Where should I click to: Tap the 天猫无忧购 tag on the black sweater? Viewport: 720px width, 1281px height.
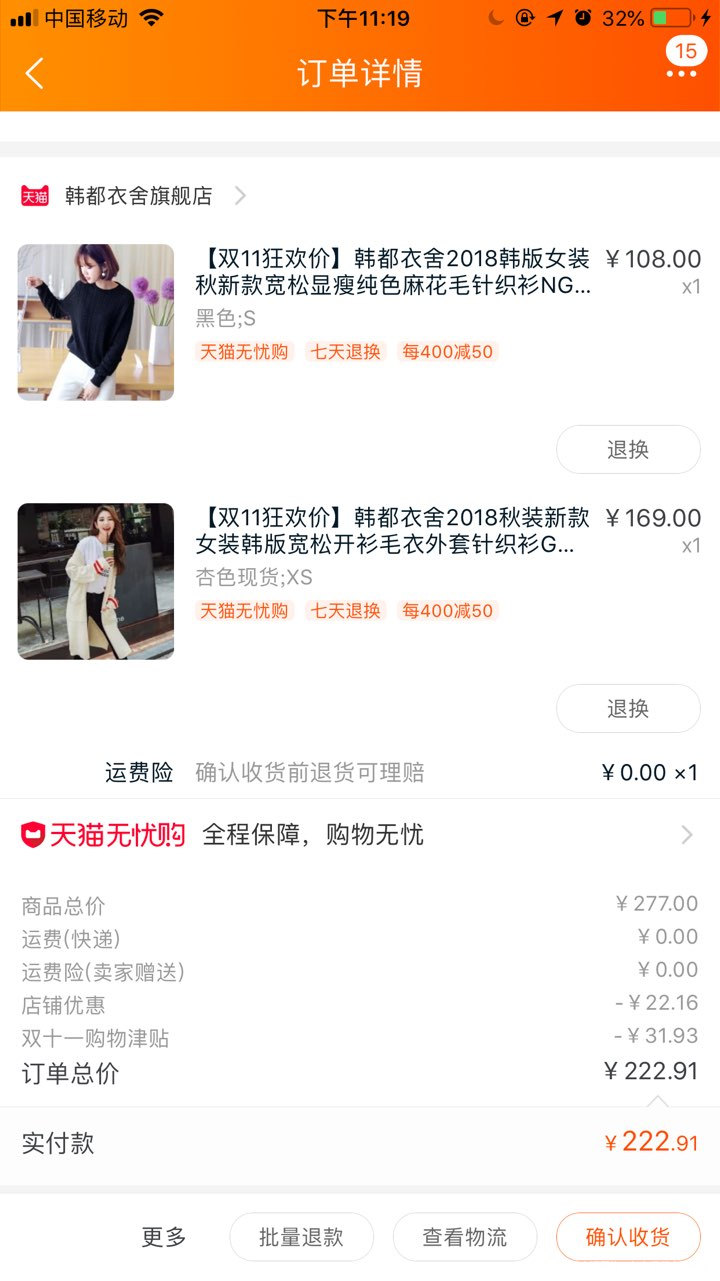243,352
